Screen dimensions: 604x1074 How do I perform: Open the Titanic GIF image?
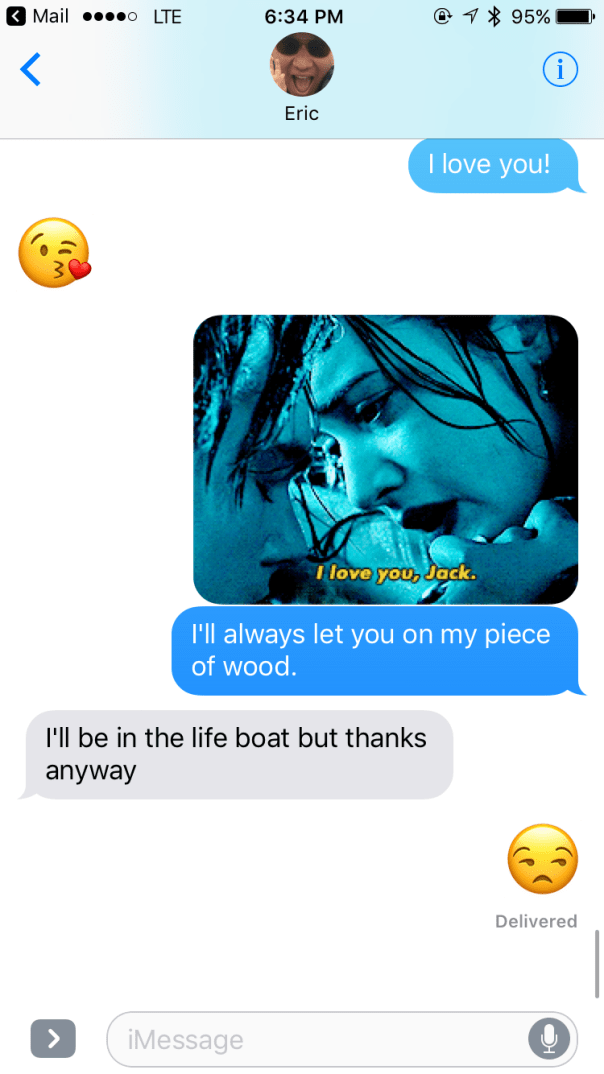(x=385, y=459)
